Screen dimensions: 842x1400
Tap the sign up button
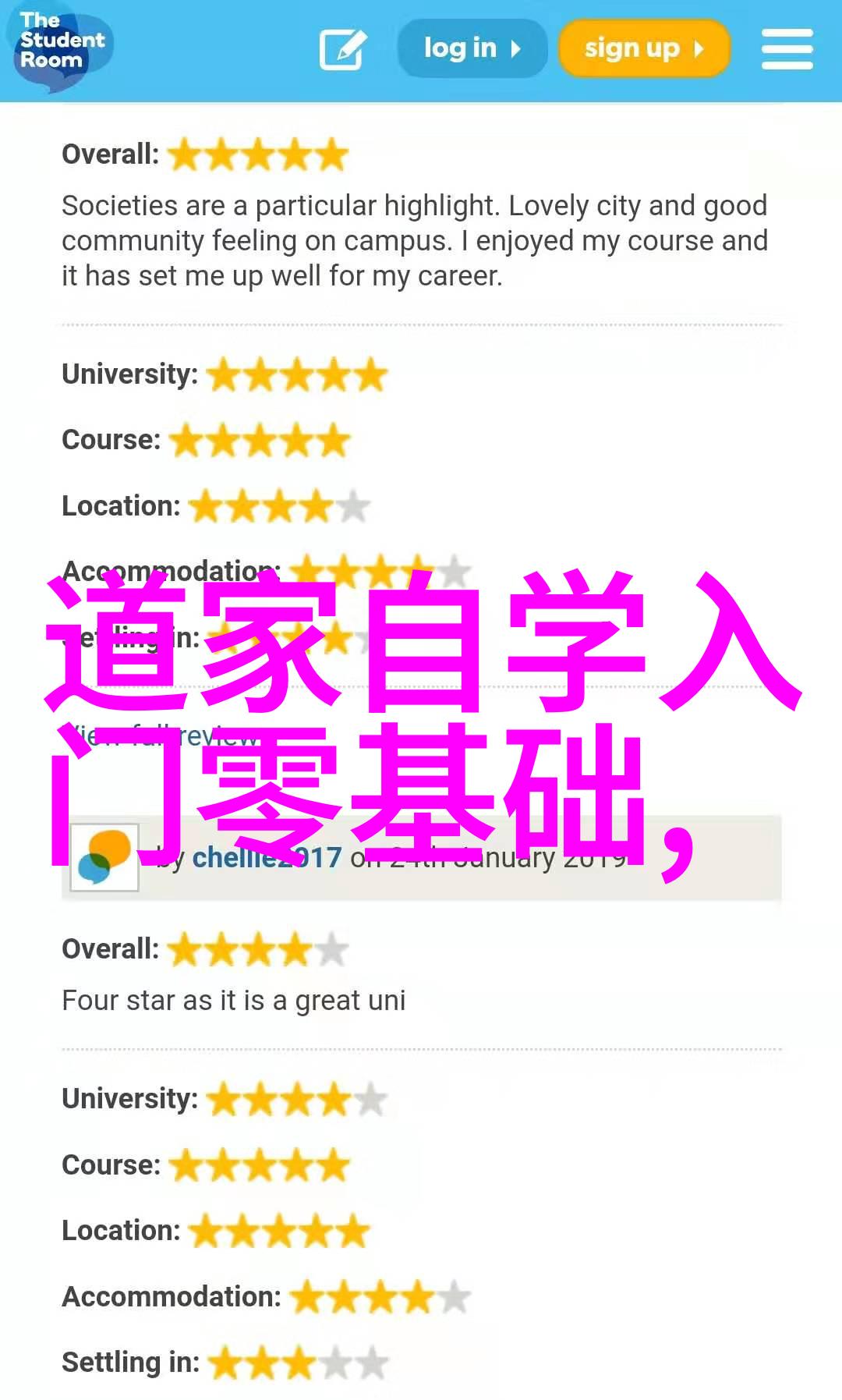pos(644,48)
